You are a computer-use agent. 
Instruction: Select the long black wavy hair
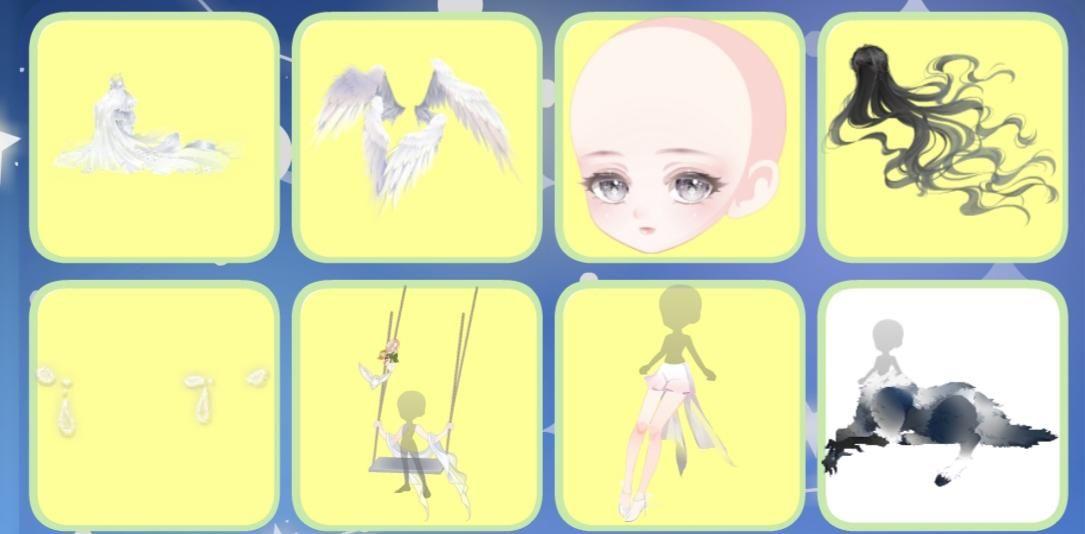(943, 138)
